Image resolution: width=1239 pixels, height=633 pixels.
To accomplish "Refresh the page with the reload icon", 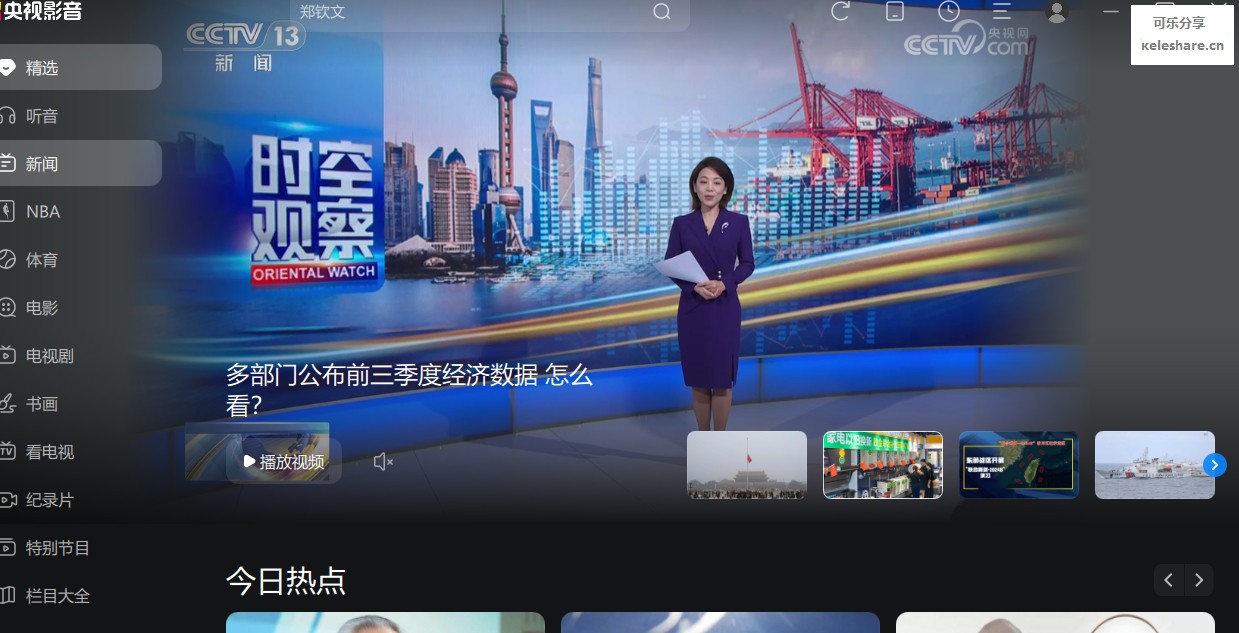I will 840,12.
